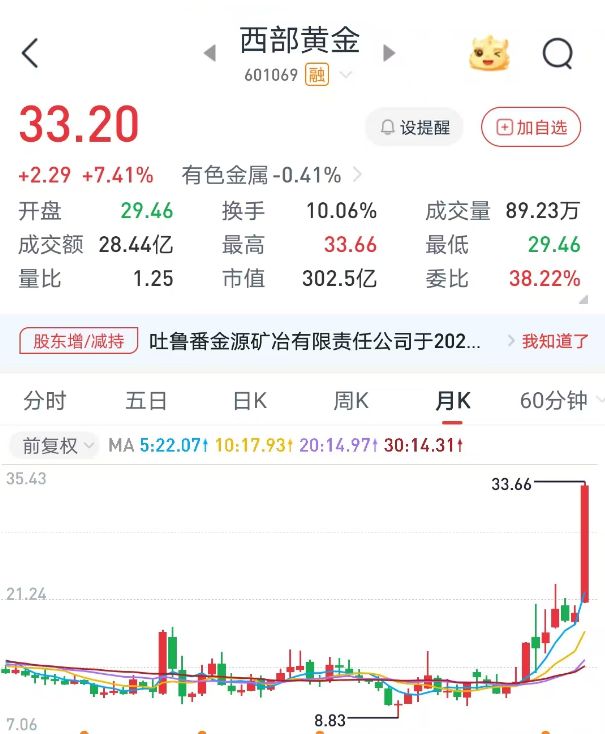Switch to the previous stock
The height and width of the screenshot is (734, 605).
click(x=210, y=53)
